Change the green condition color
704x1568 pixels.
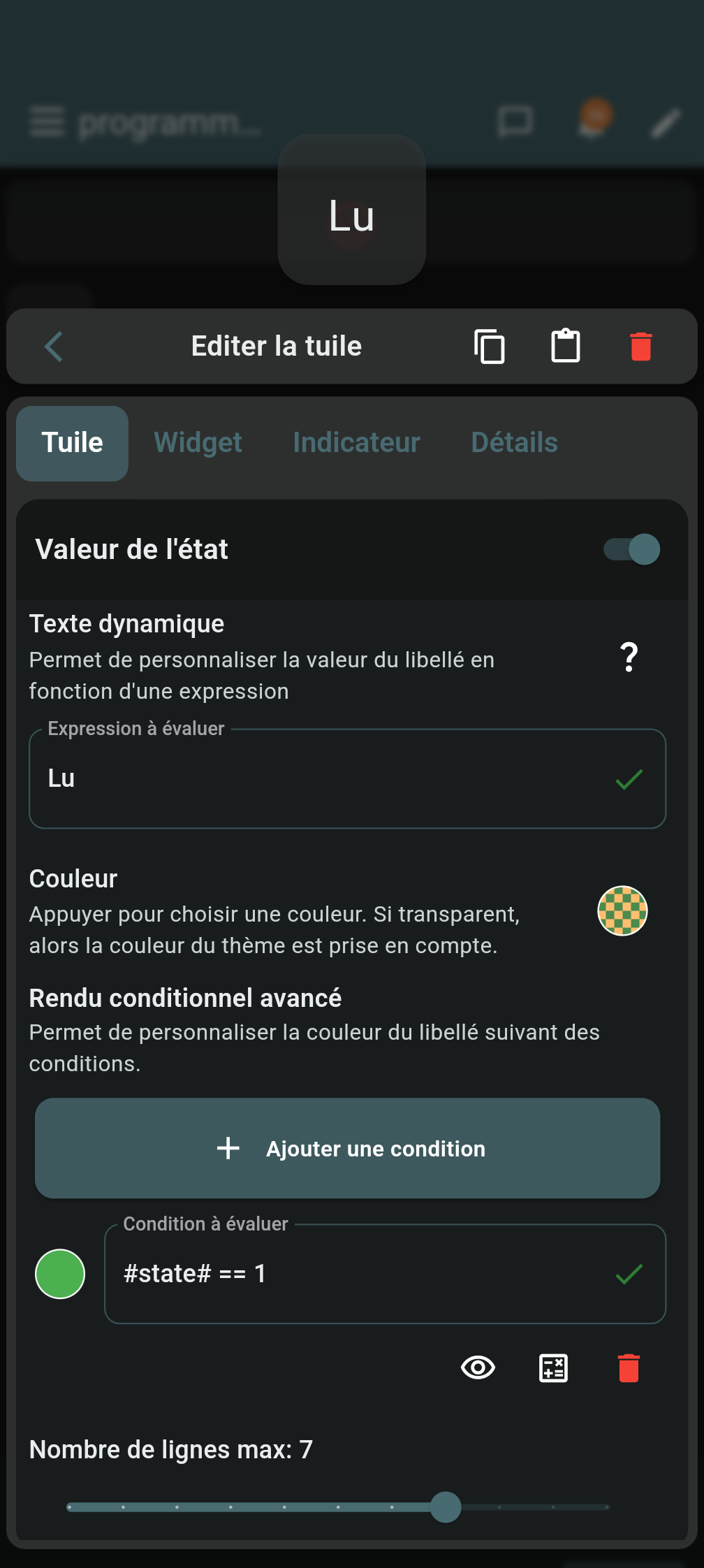tap(60, 1274)
